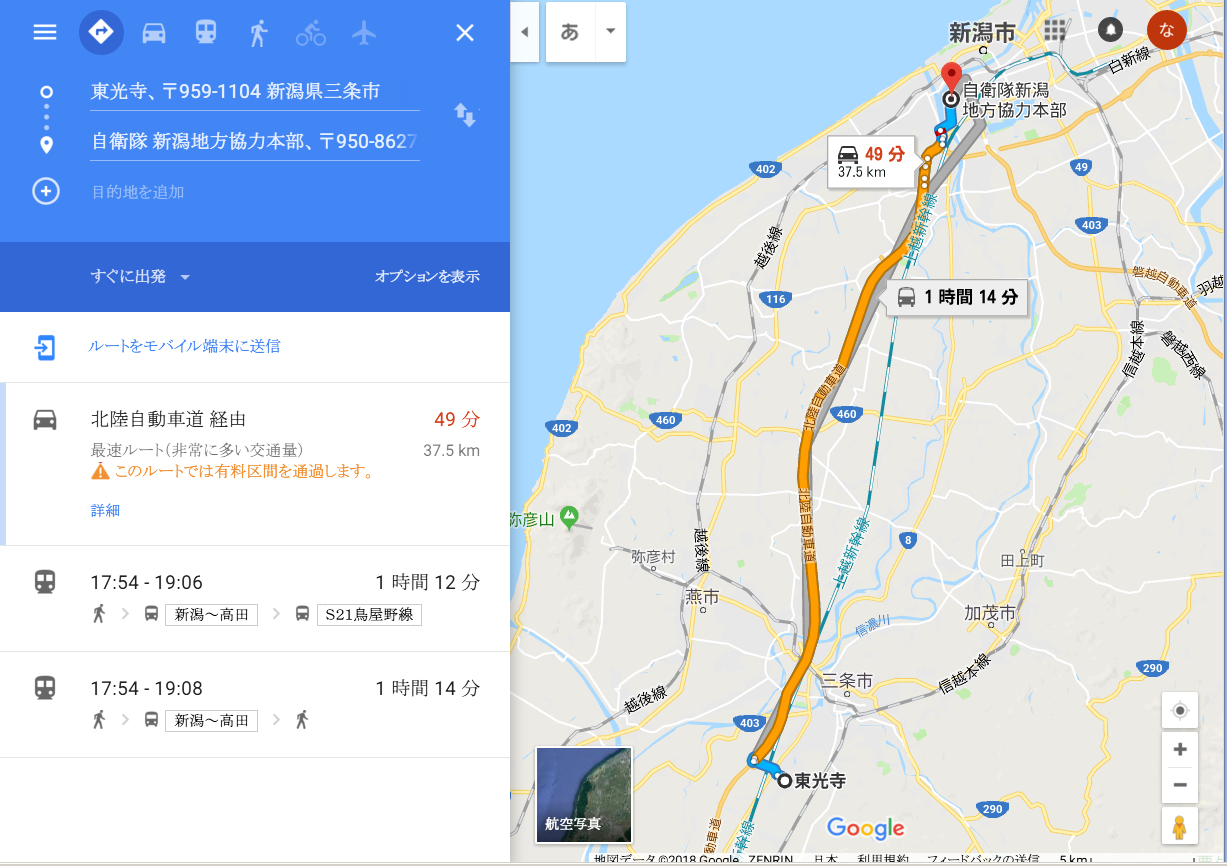Close the directions panel
1227x866 pixels.
point(465,33)
